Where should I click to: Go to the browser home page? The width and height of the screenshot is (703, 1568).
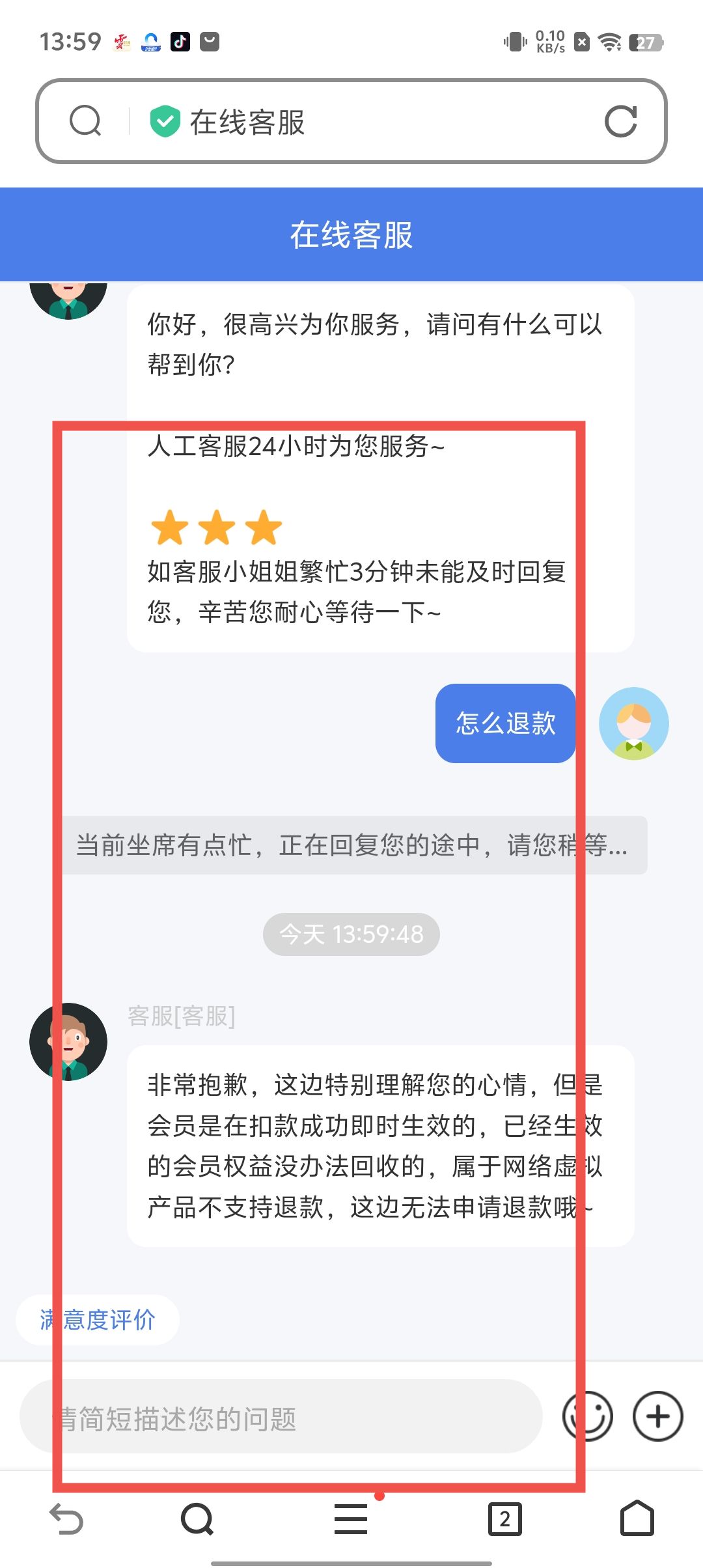[637, 1519]
